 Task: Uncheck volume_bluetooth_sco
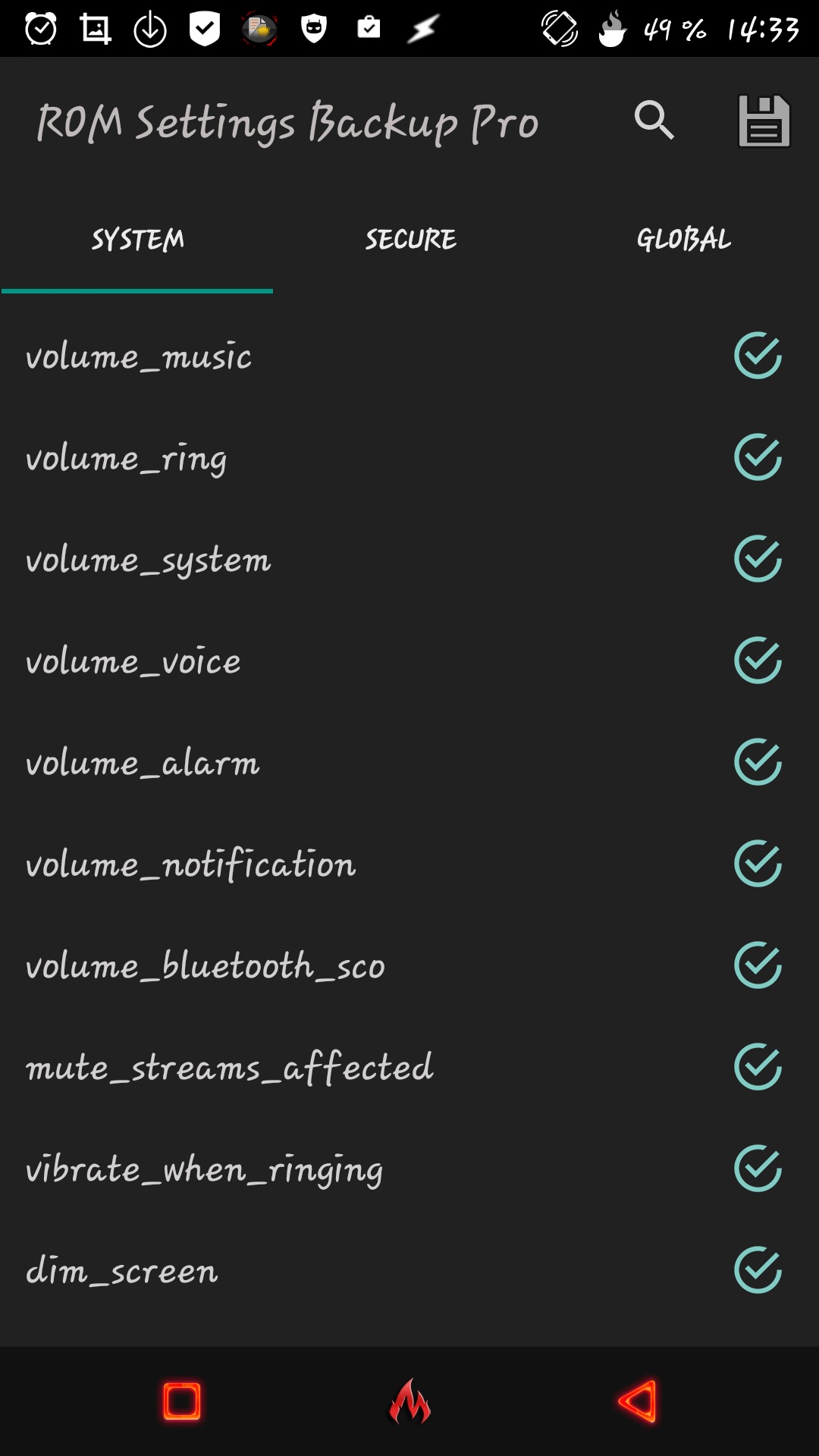point(758,965)
